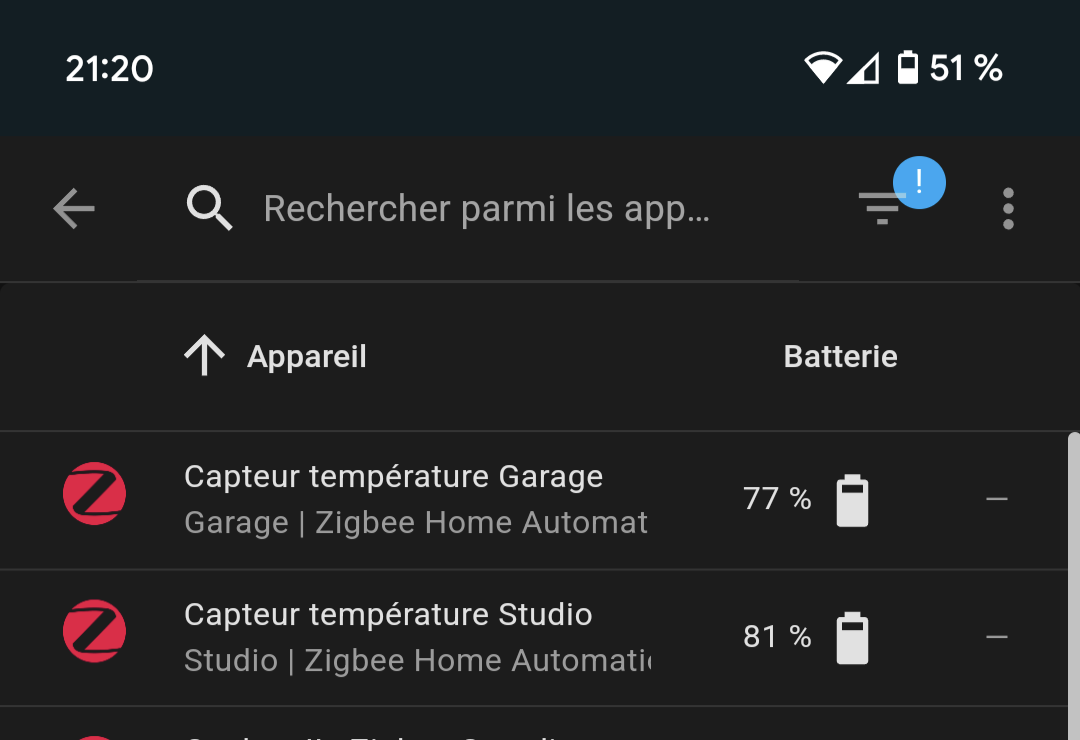Screen dimensions: 1080x740
Task: Sort the list by Batterie column
Action: point(840,356)
